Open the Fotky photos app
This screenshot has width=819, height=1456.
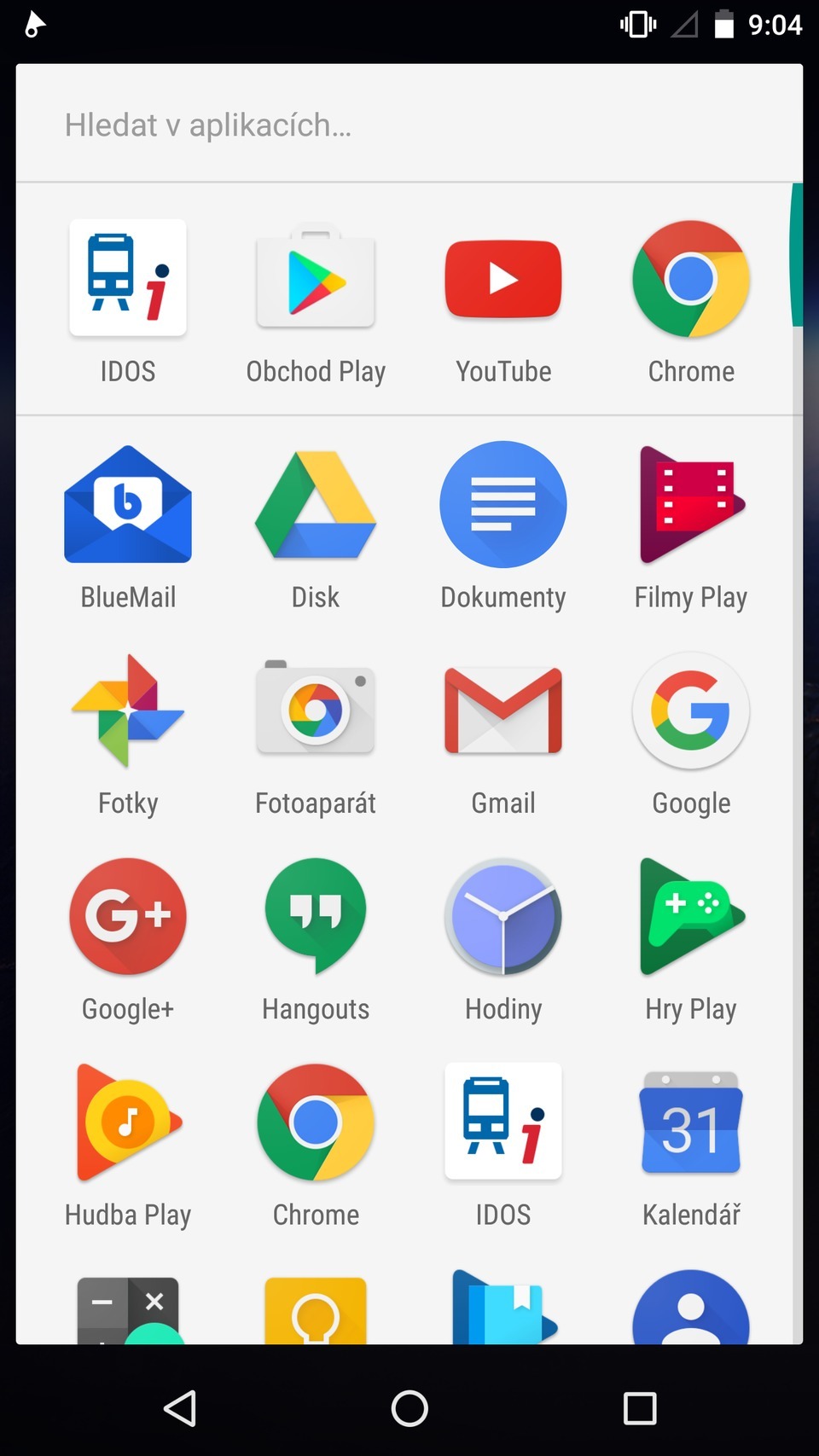(127, 711)
